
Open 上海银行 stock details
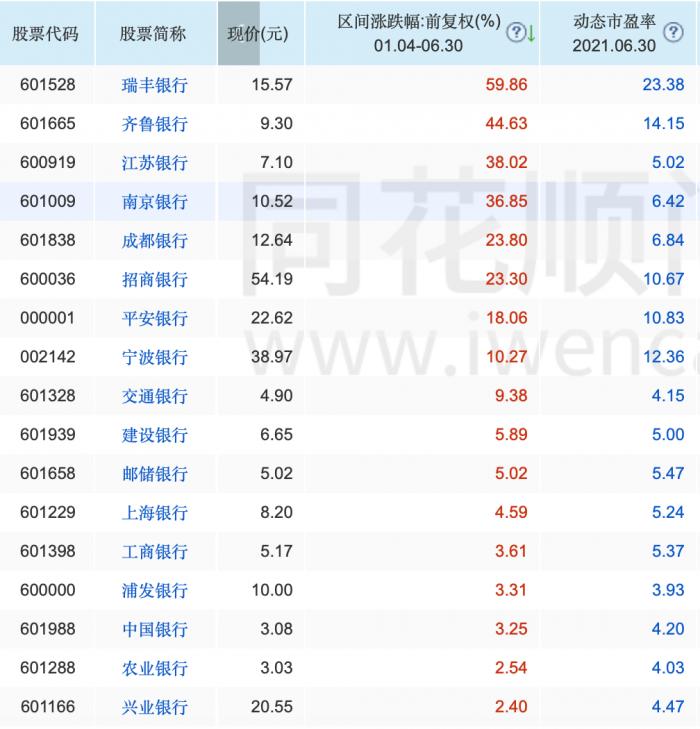pos(153,513)
